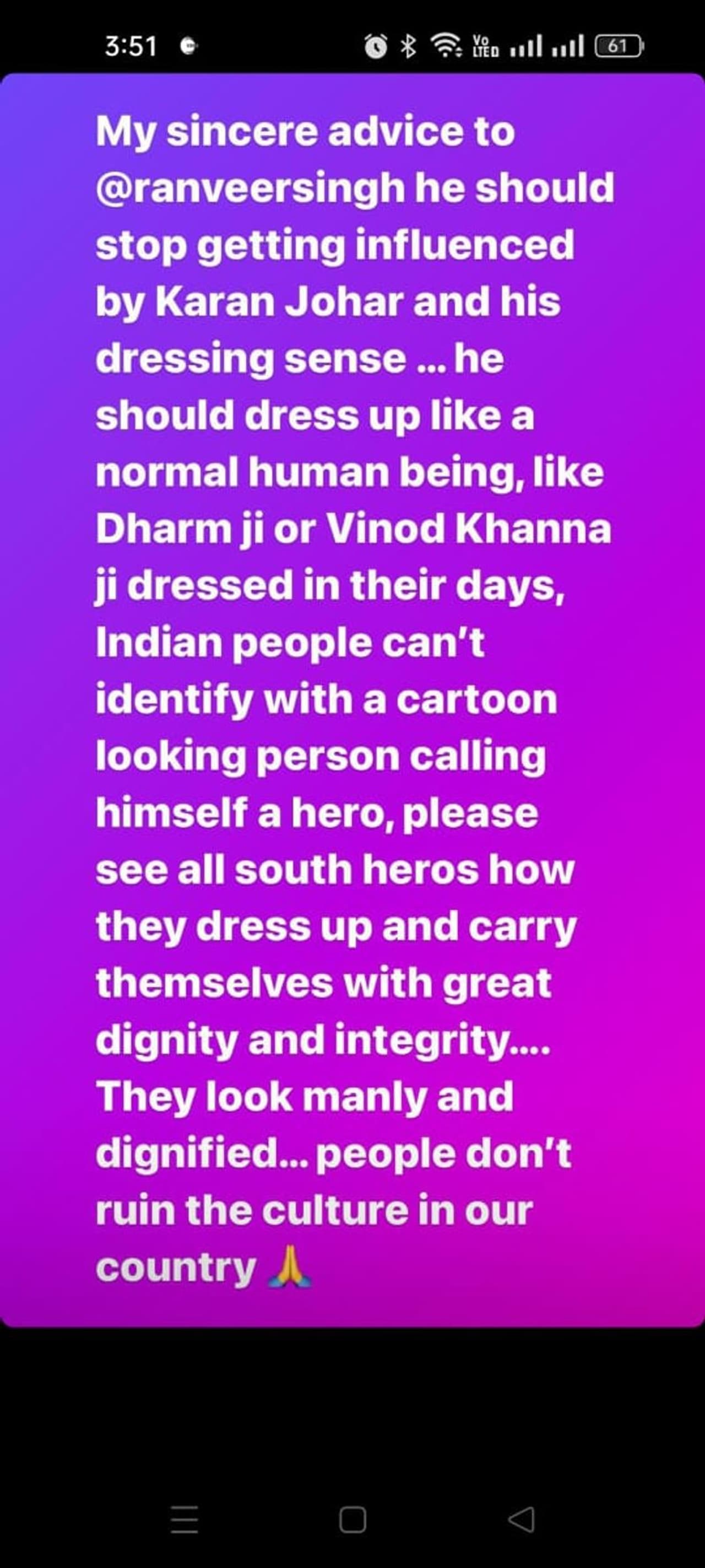Image resolution: width=705 pixels, height=1568 pixels.
Task: Go to the home screen
Action: (352, 1519)
